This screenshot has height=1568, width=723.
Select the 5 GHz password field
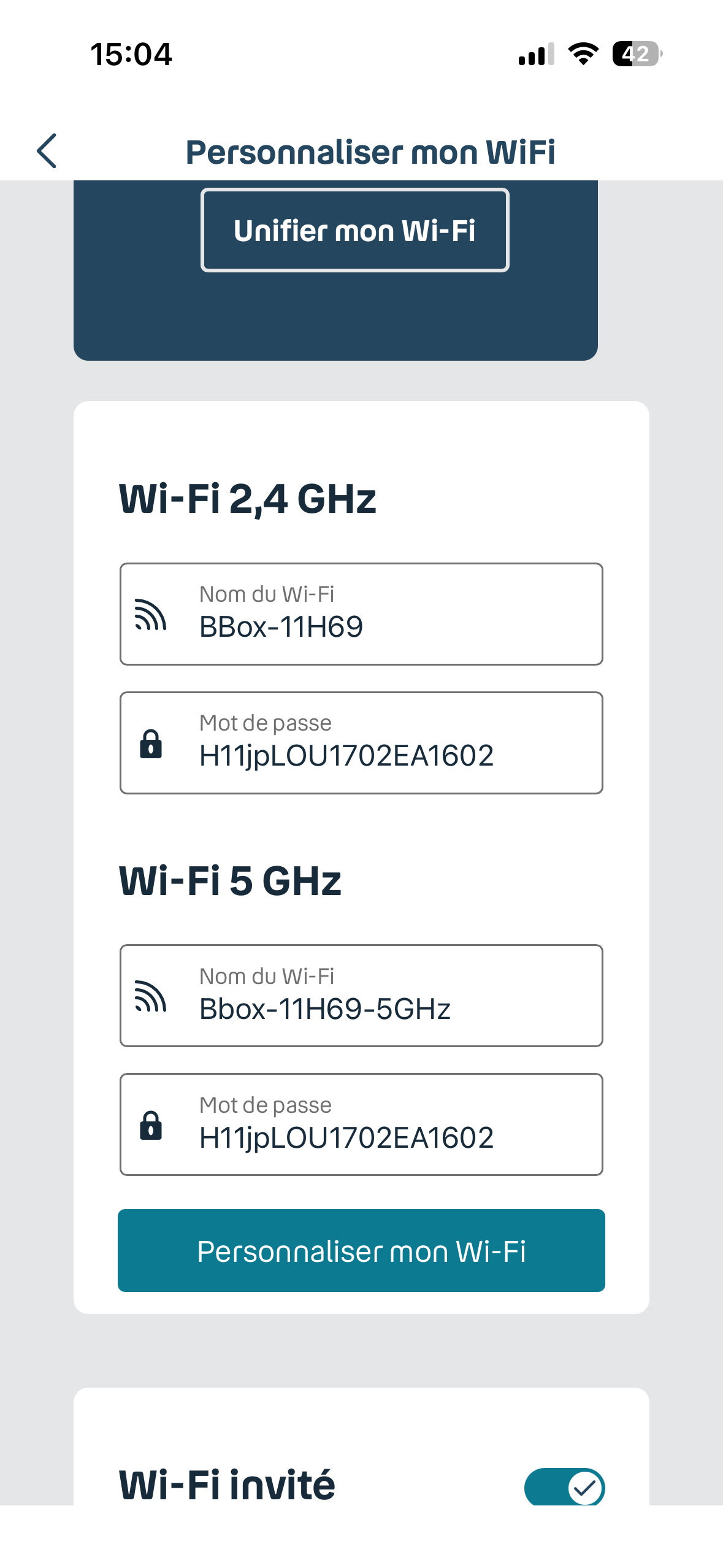click(x=361, y=1124)
